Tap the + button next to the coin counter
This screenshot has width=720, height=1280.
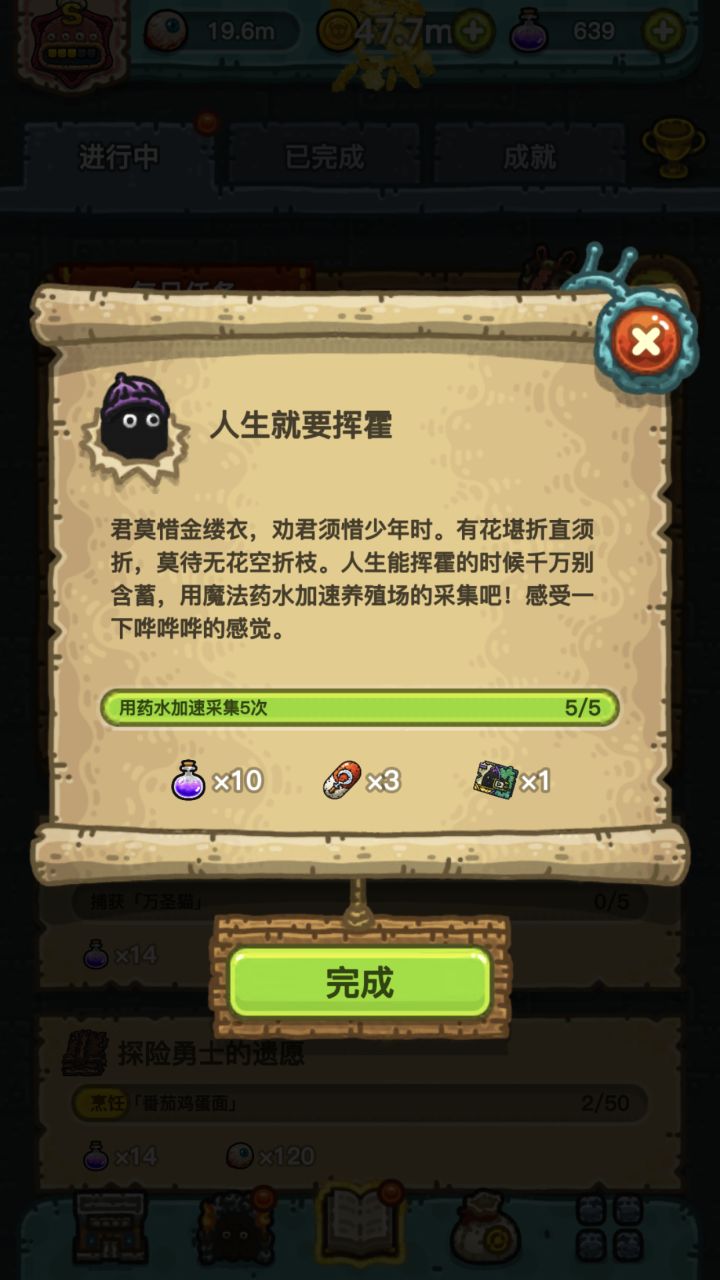tap(475, 31)
